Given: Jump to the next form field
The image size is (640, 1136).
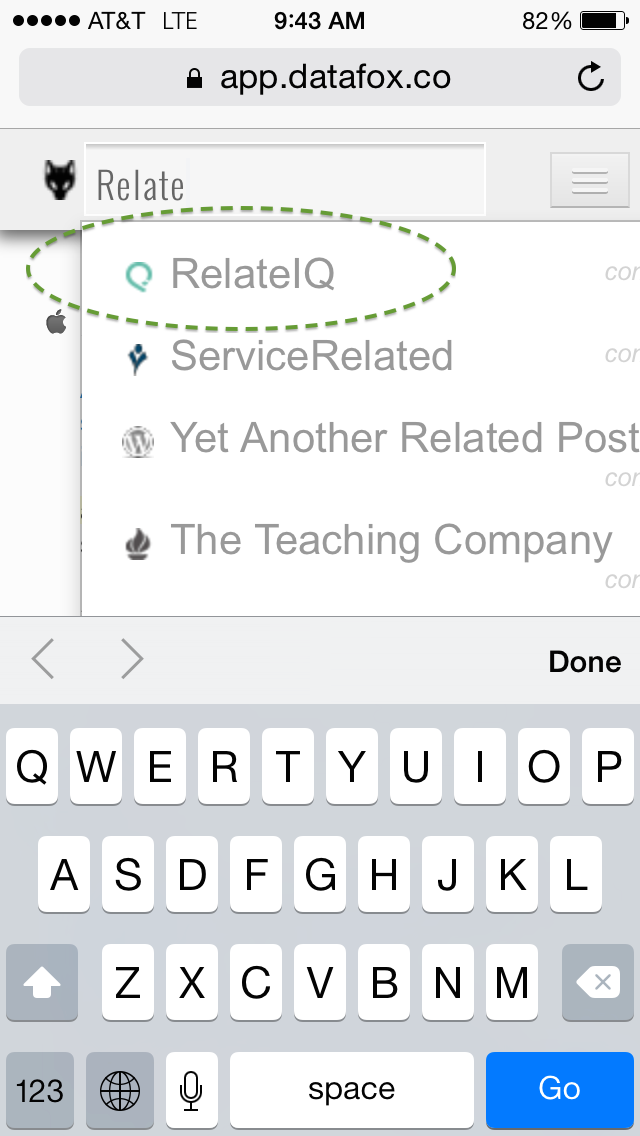Looking at the screenshot, I should (x=132, y=660).
